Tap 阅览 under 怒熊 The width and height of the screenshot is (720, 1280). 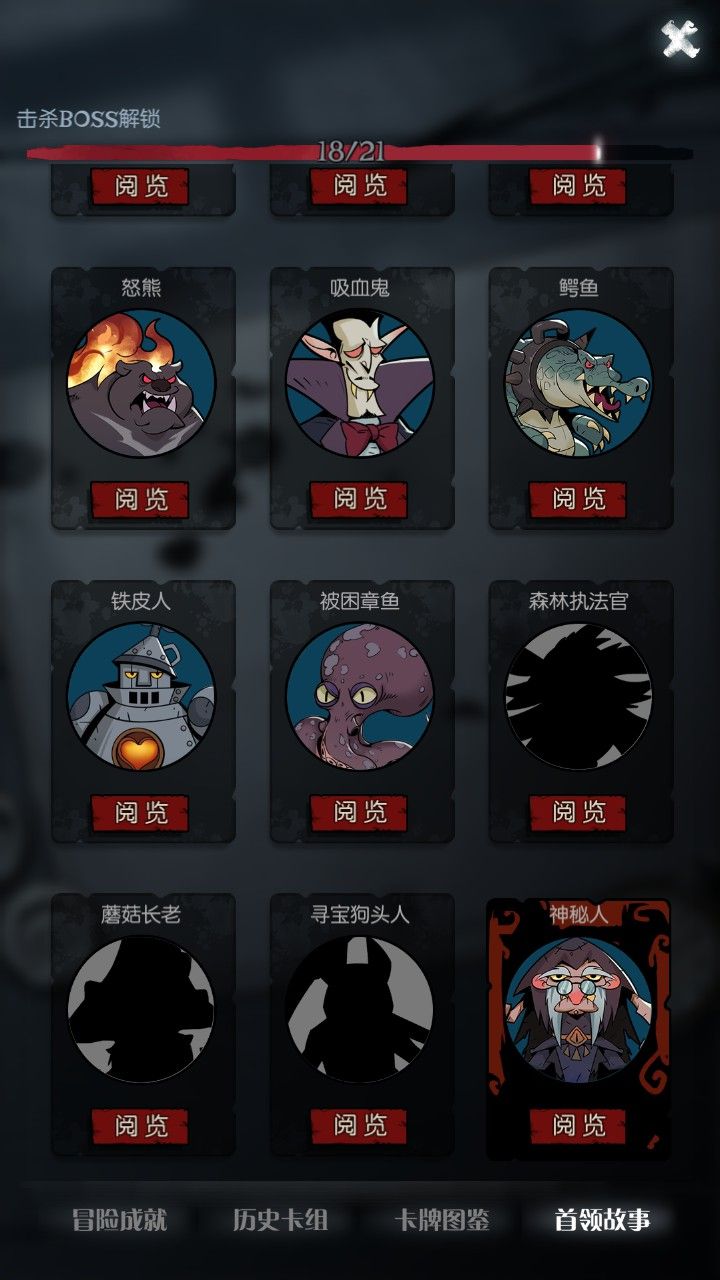[x=140, y=499]
